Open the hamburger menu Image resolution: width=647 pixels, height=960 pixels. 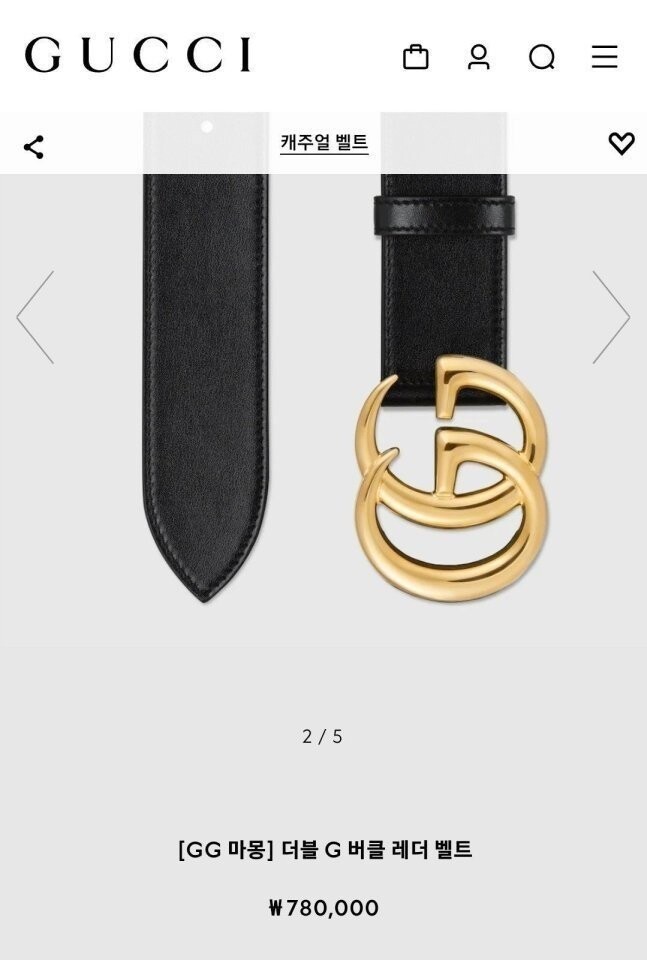(604, 57)
